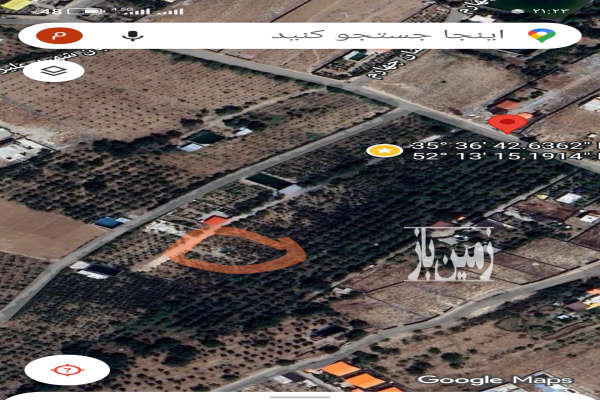Viewport: 600px width, 400px height.
Task: Open the red account profile avatar
Action: click(59, 36)
